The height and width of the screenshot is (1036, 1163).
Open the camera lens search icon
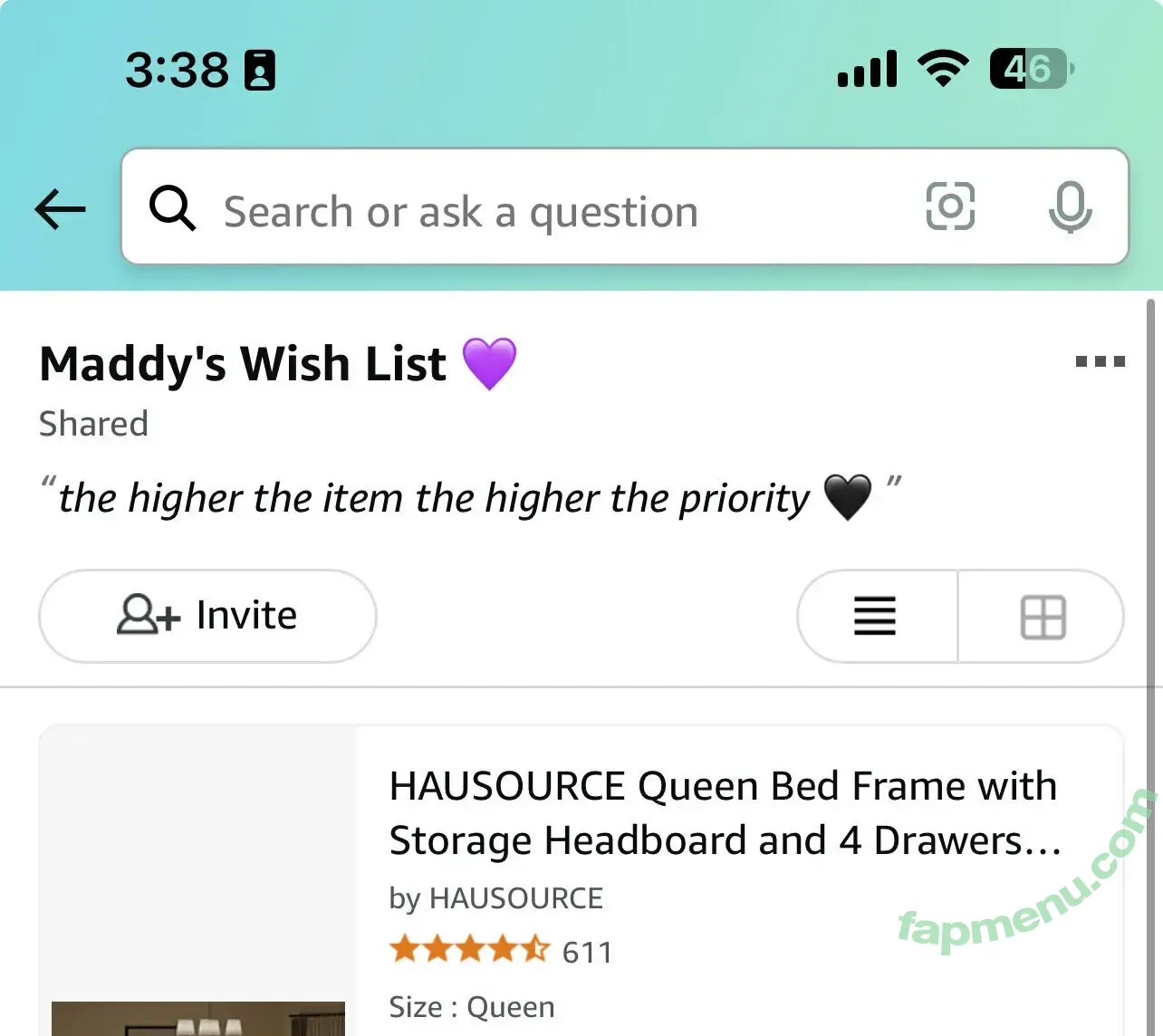coord(950,206)
